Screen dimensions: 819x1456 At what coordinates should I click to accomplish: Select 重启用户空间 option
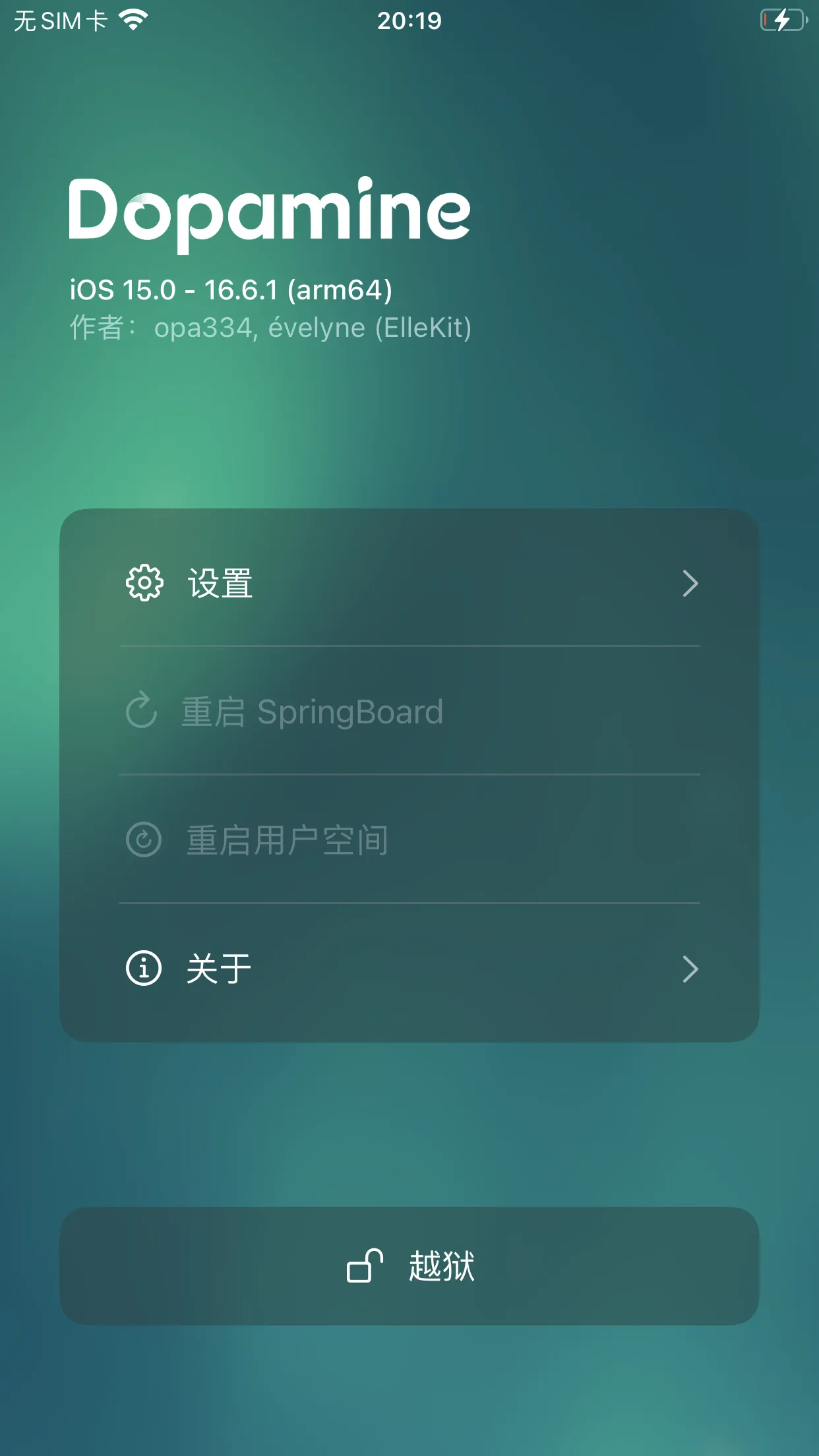click(409, 840)
